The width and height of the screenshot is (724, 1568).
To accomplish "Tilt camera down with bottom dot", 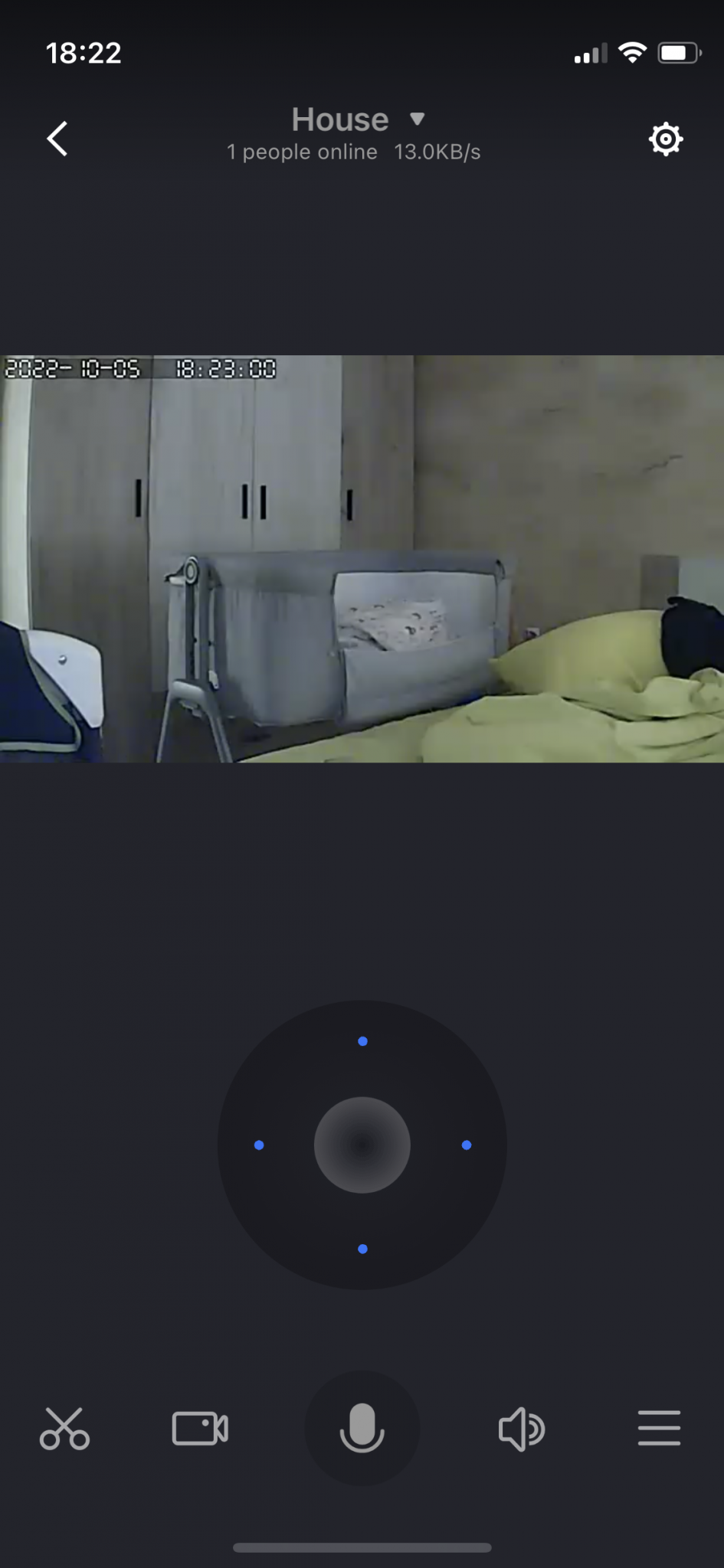I will pyautogui.click(x=362, y=1249).
